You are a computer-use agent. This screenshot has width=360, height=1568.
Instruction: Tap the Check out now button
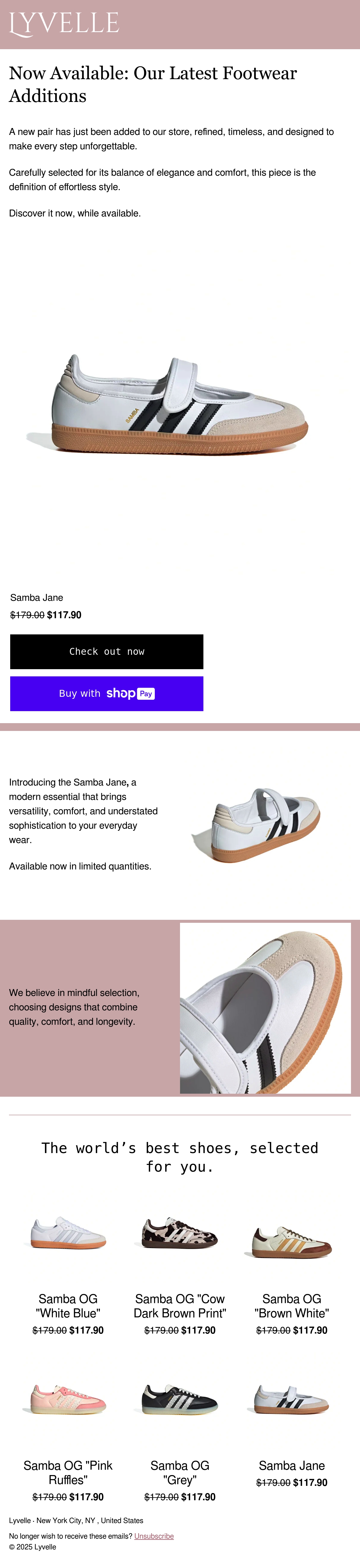coord(106,651)
